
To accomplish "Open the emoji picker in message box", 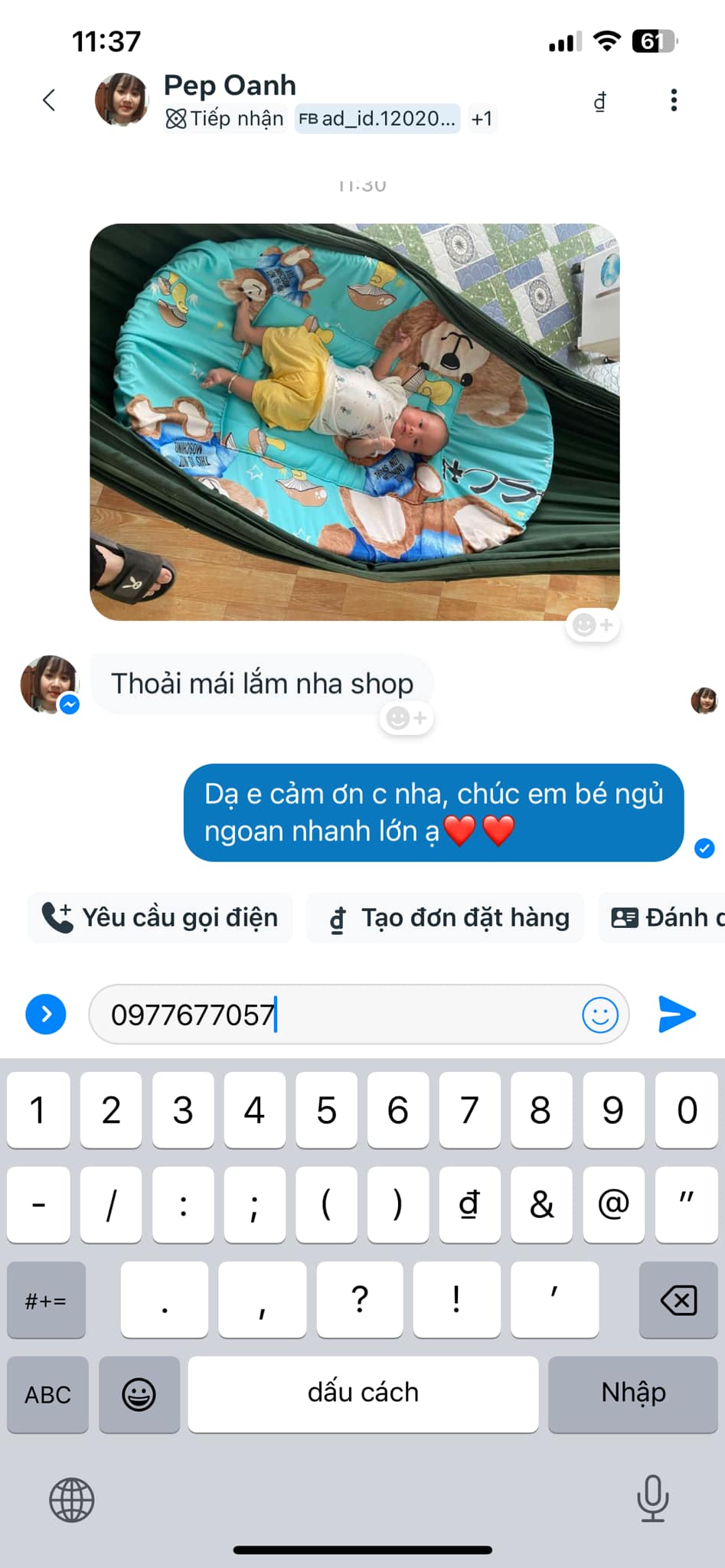I will [600, 1015].
